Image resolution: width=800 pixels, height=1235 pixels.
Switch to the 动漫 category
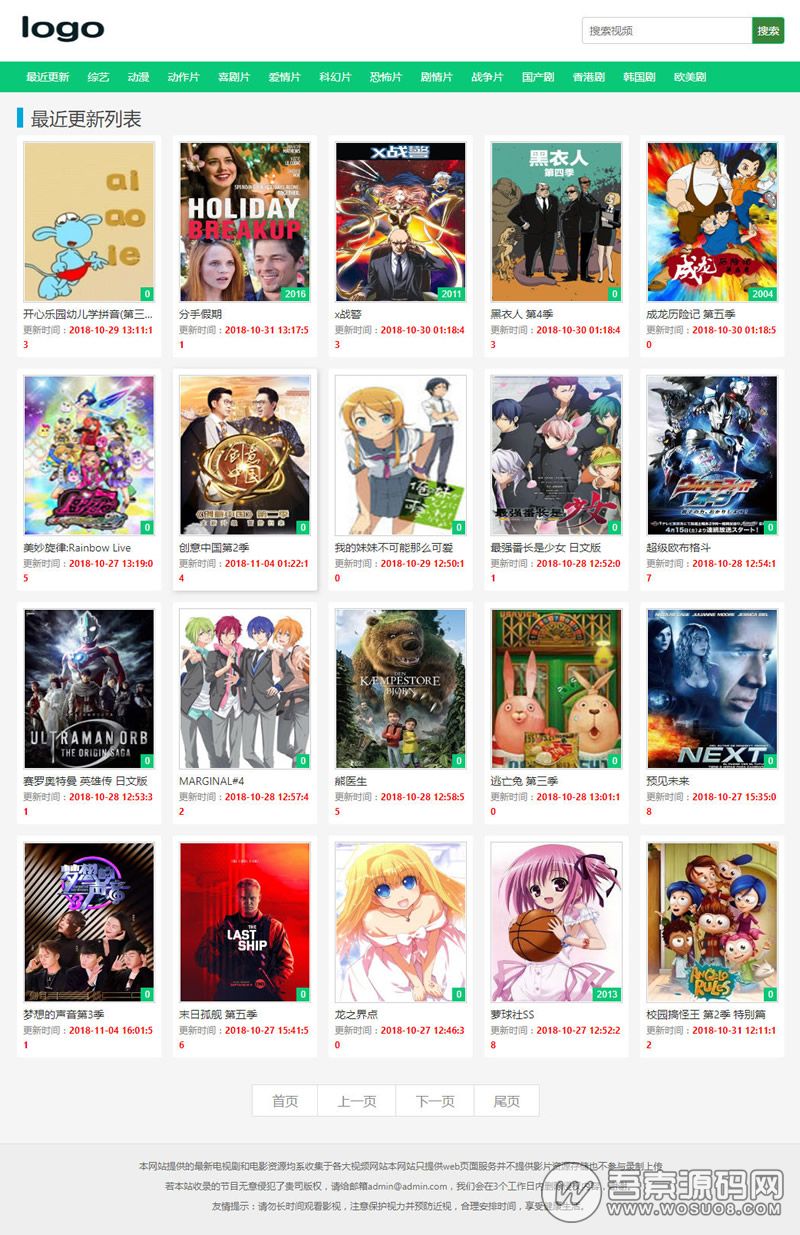[138, 77]
